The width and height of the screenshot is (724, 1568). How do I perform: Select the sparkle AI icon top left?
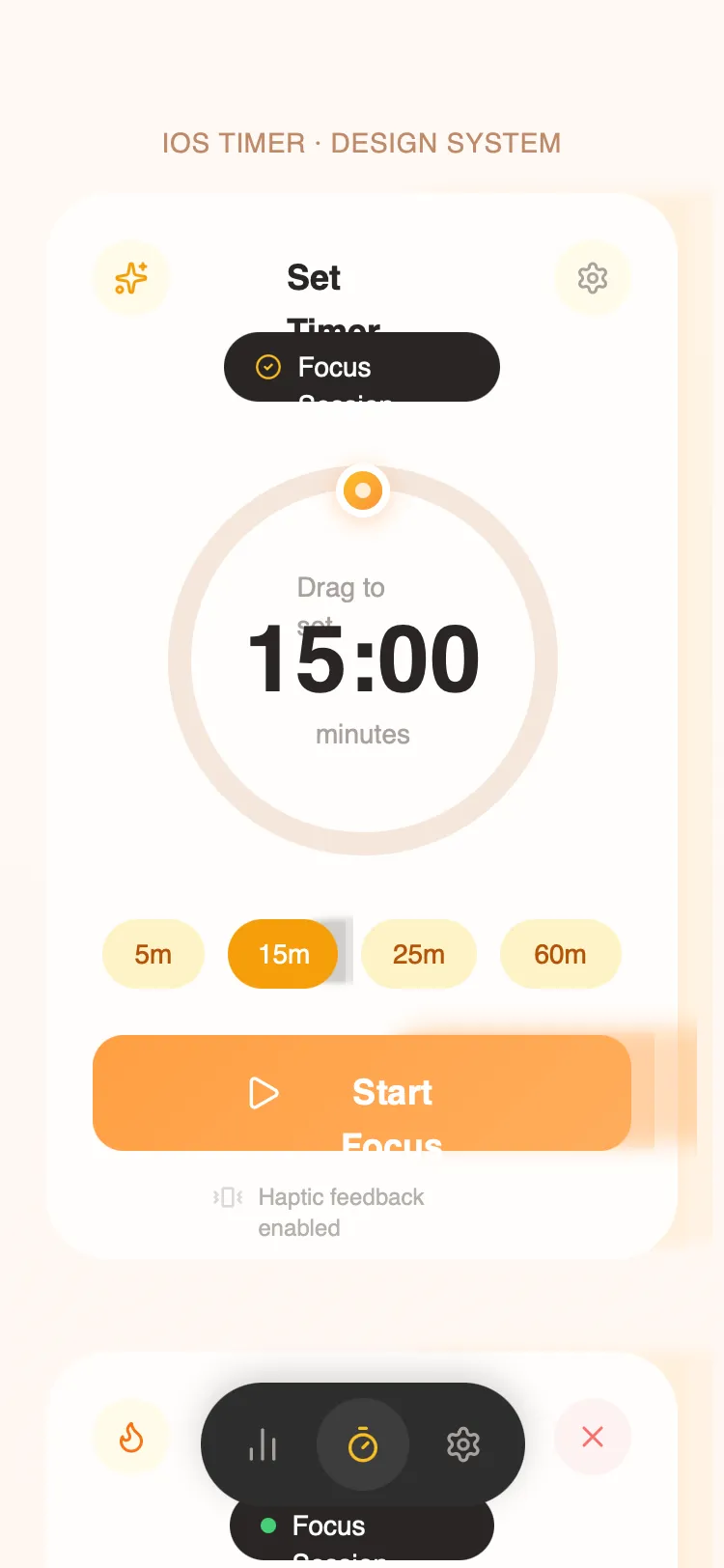(130, 278)
